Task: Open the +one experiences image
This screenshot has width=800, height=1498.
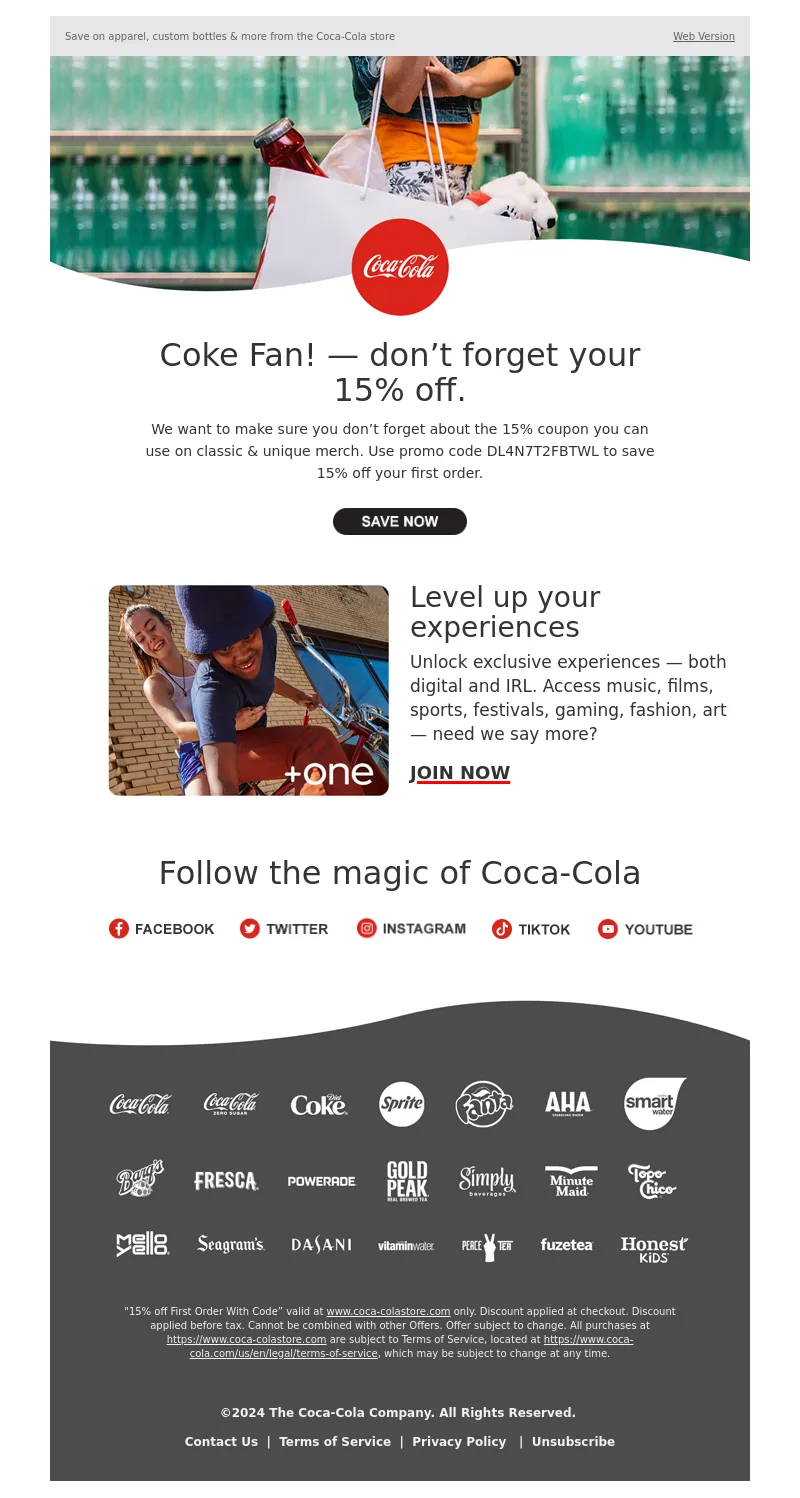Action: pyautogui.click(x=248, y=690)
